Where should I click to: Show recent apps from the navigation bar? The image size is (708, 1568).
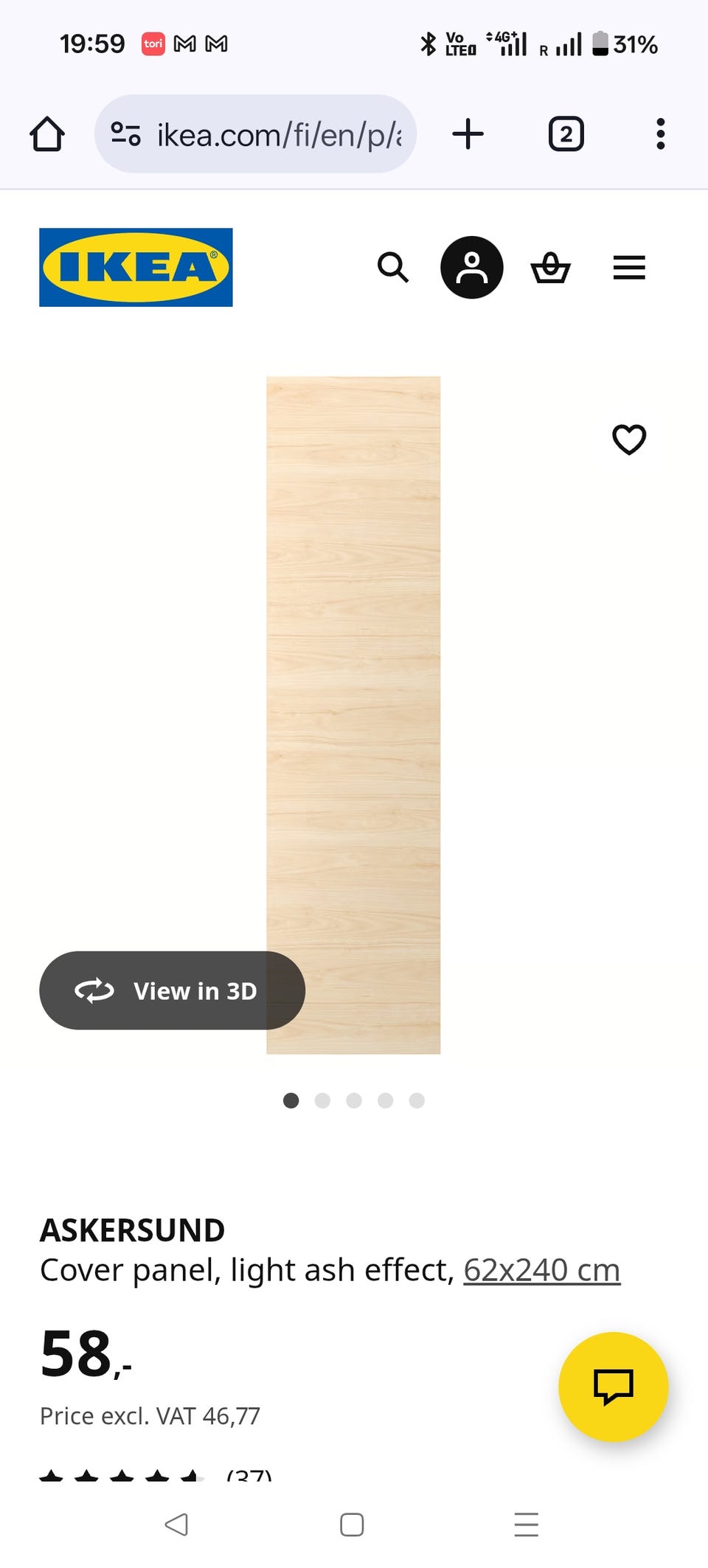coord(527,1524)
